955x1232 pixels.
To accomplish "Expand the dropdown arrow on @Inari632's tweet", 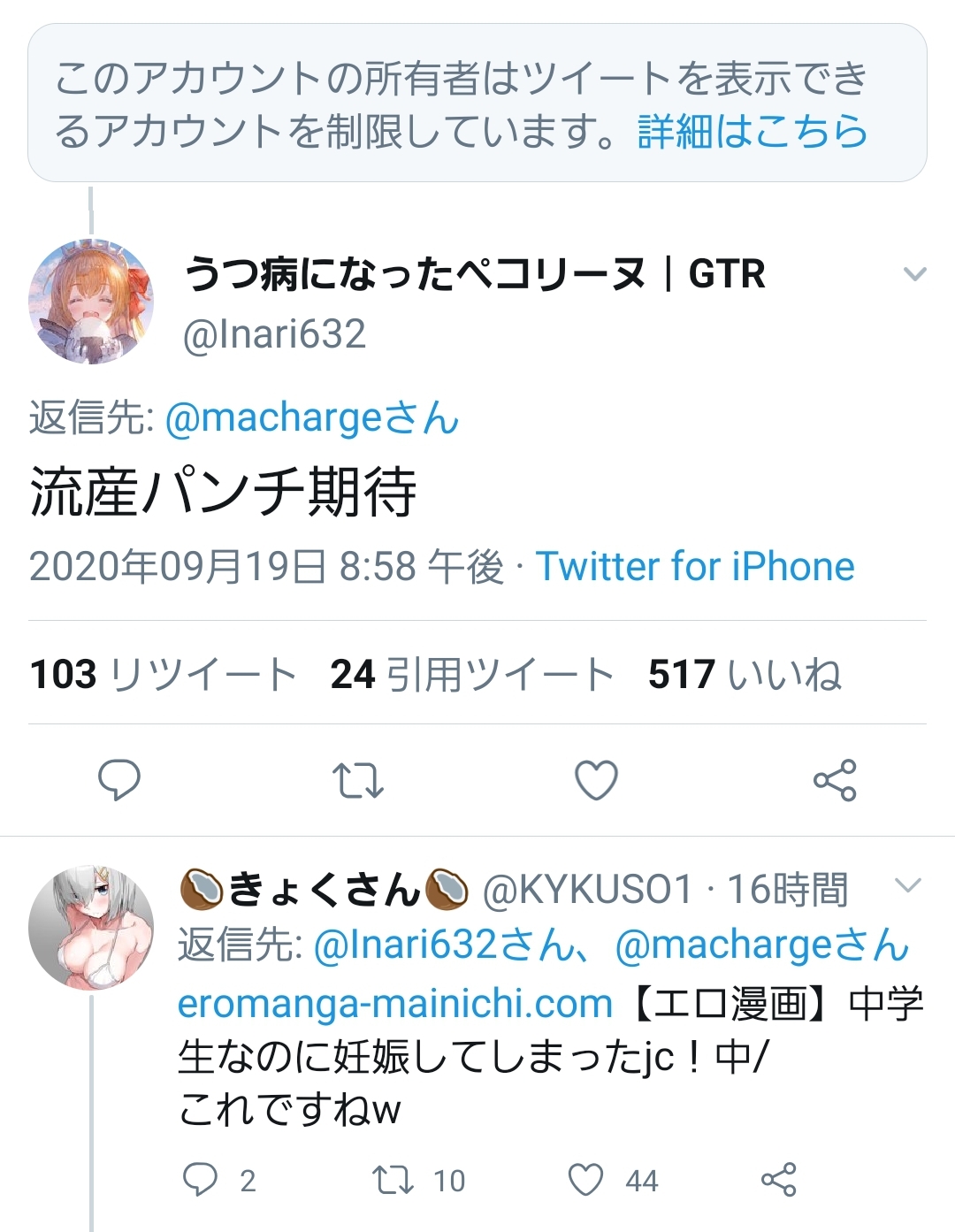I will tap(914, 274).
